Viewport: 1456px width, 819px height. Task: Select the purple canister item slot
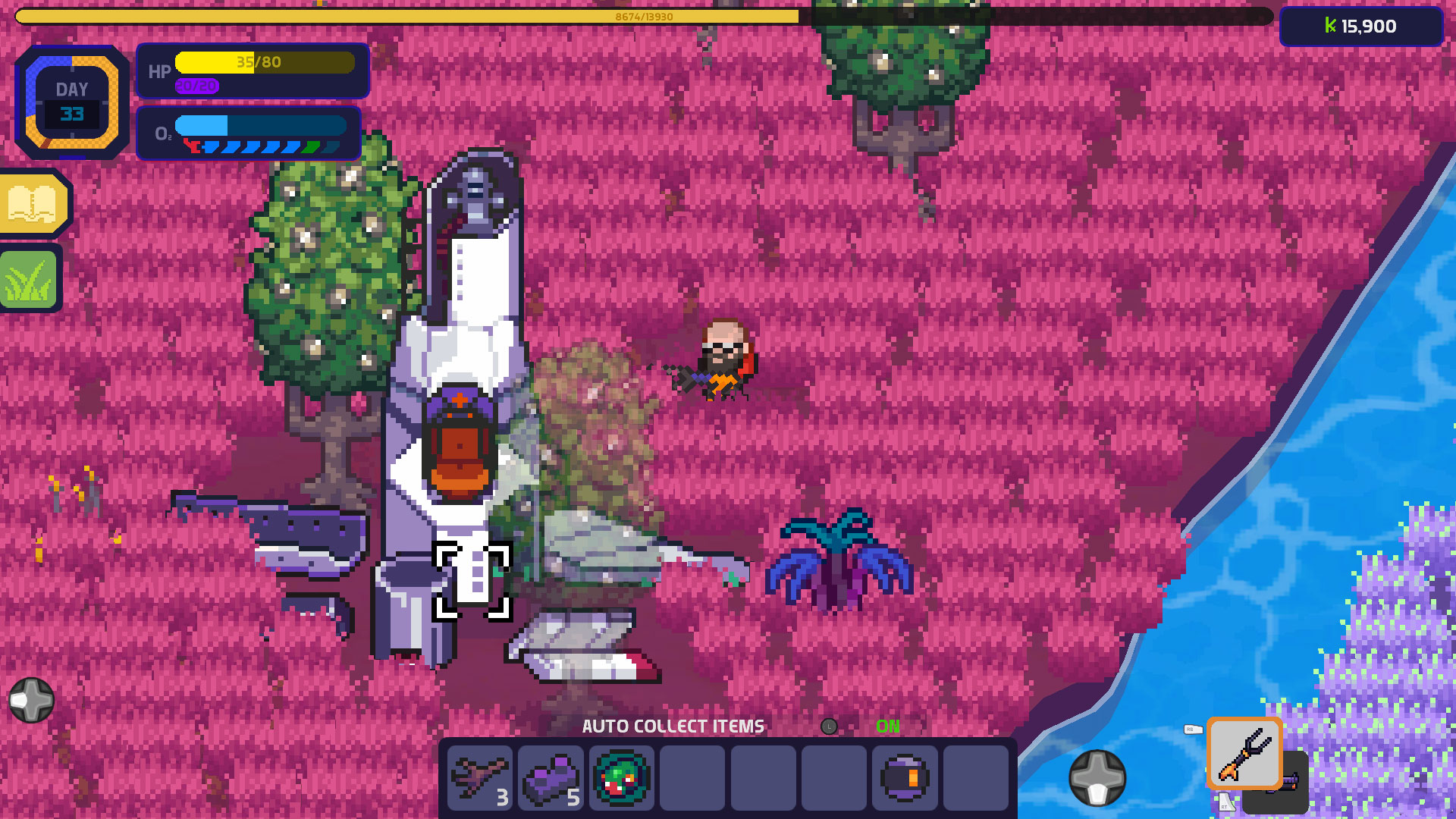pos(905,777)
